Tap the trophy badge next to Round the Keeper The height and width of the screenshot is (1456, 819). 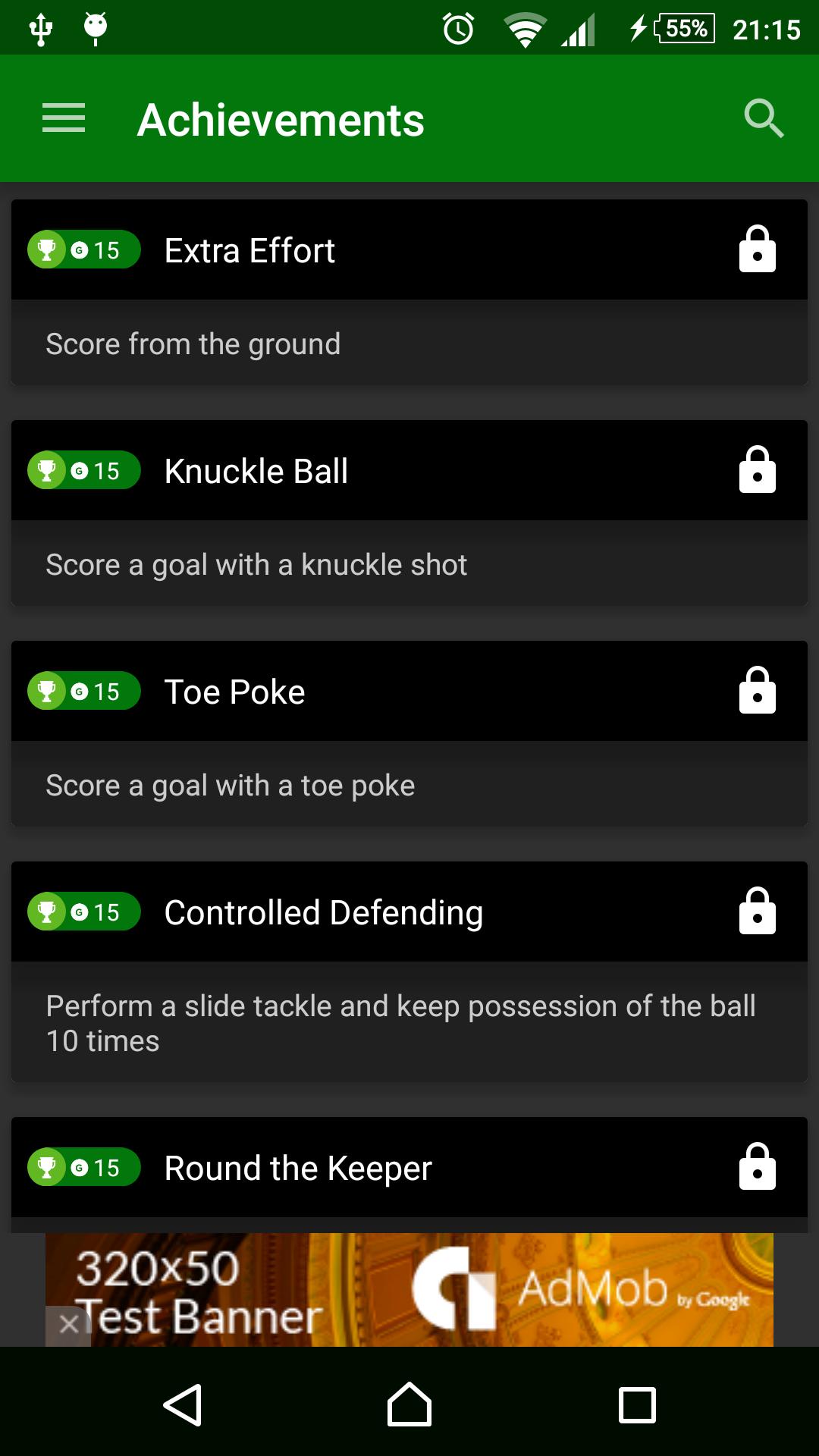coord(49,1168)
